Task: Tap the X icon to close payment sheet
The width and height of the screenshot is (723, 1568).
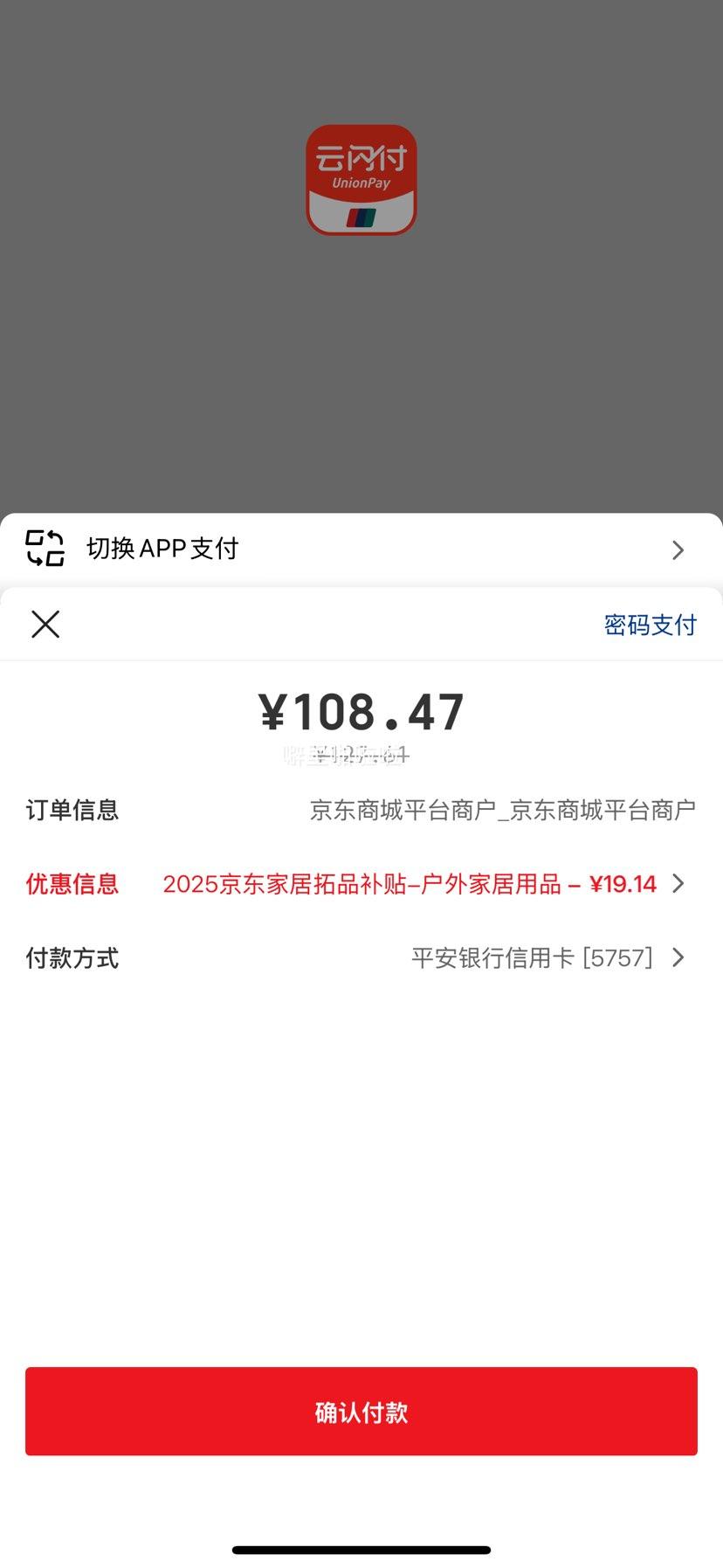Action: click(45, 624)
